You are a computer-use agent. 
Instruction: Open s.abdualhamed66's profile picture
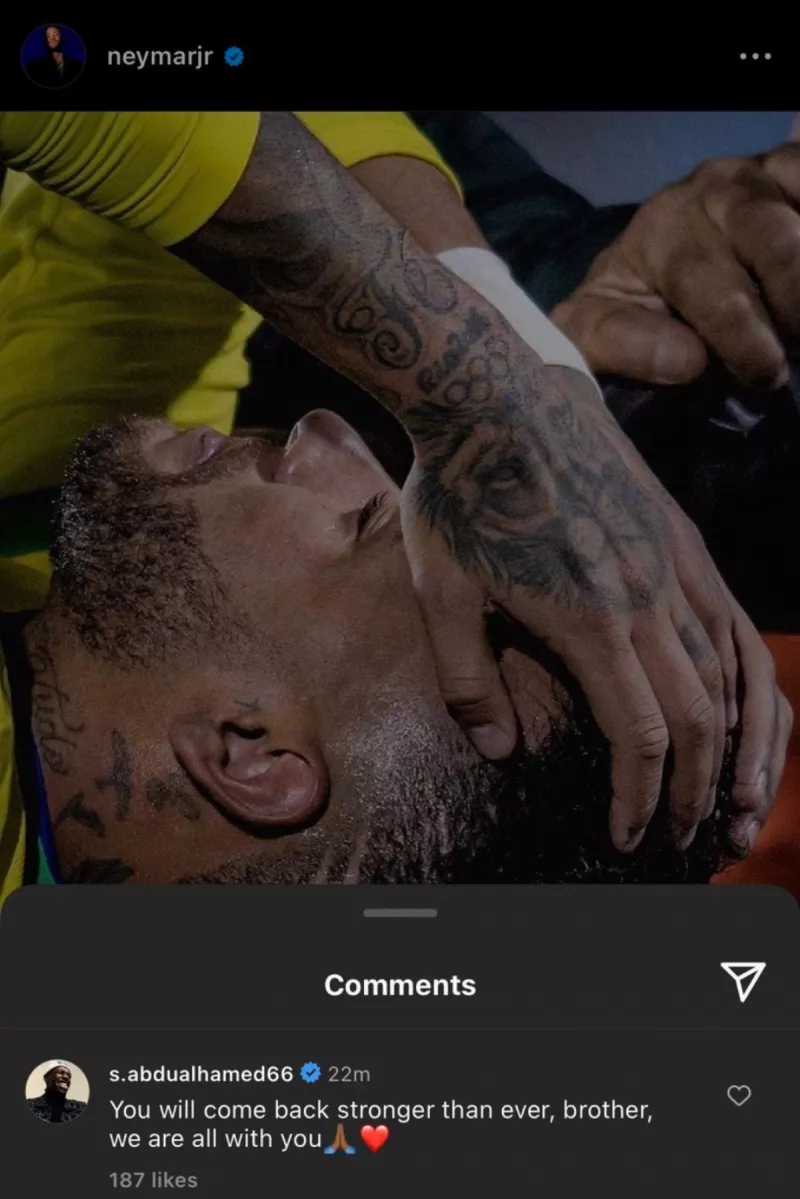pyautogui.click(x=57, y=1091)
